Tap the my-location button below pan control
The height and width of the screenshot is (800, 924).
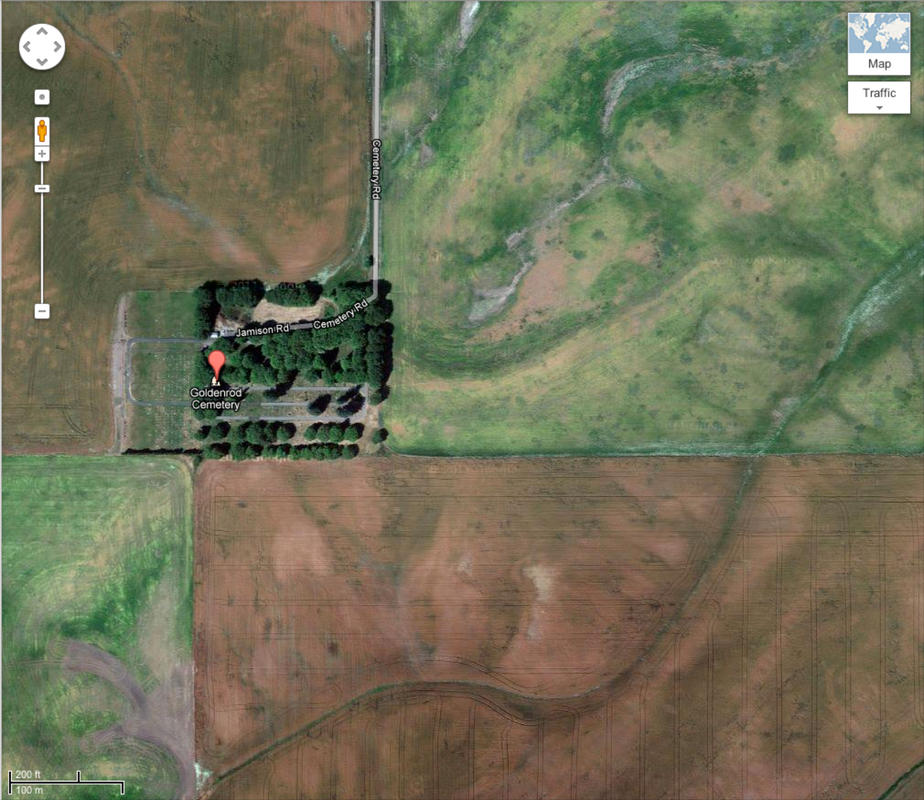(42, 97)
